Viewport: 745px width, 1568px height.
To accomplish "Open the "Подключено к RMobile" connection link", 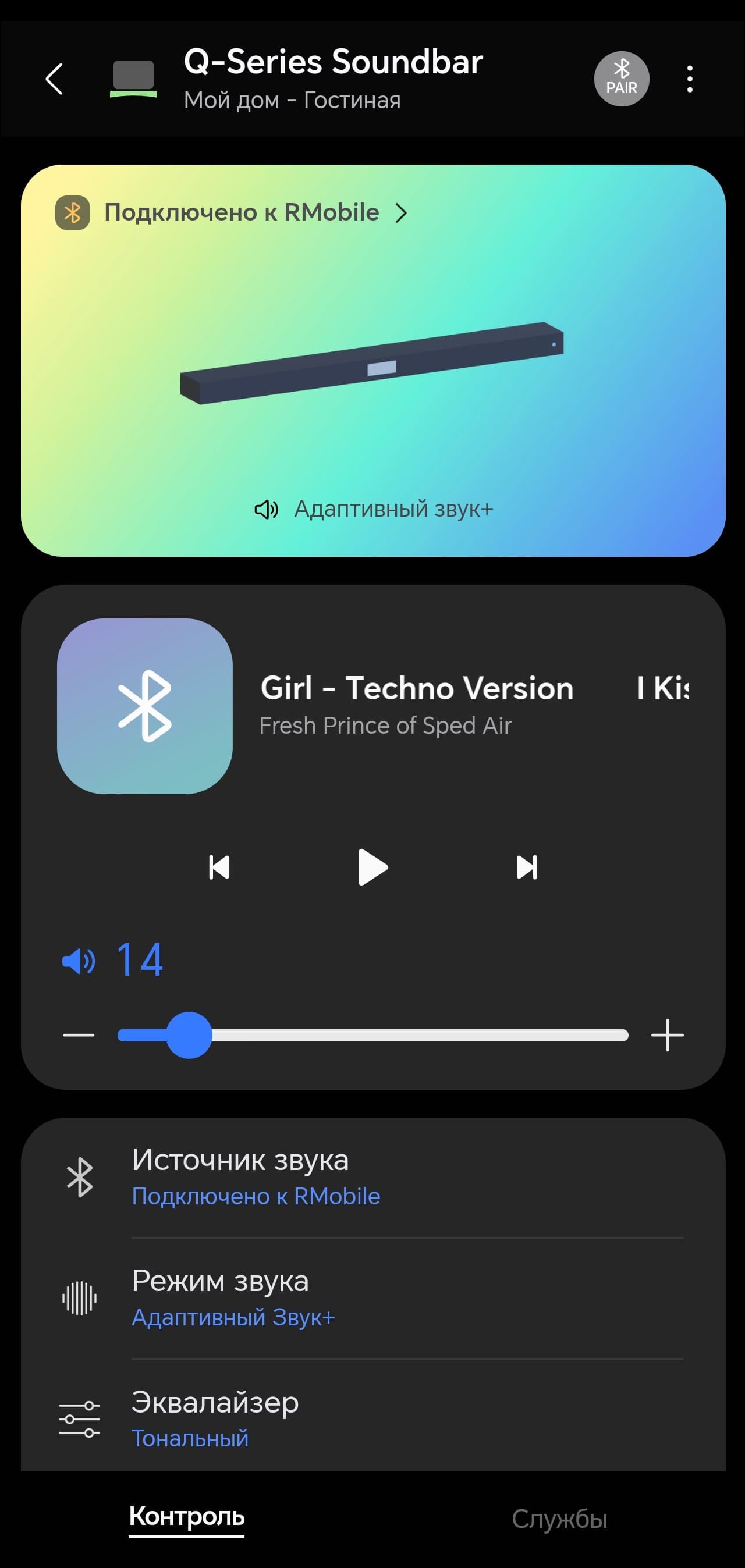I will click(x=242, y=212).
